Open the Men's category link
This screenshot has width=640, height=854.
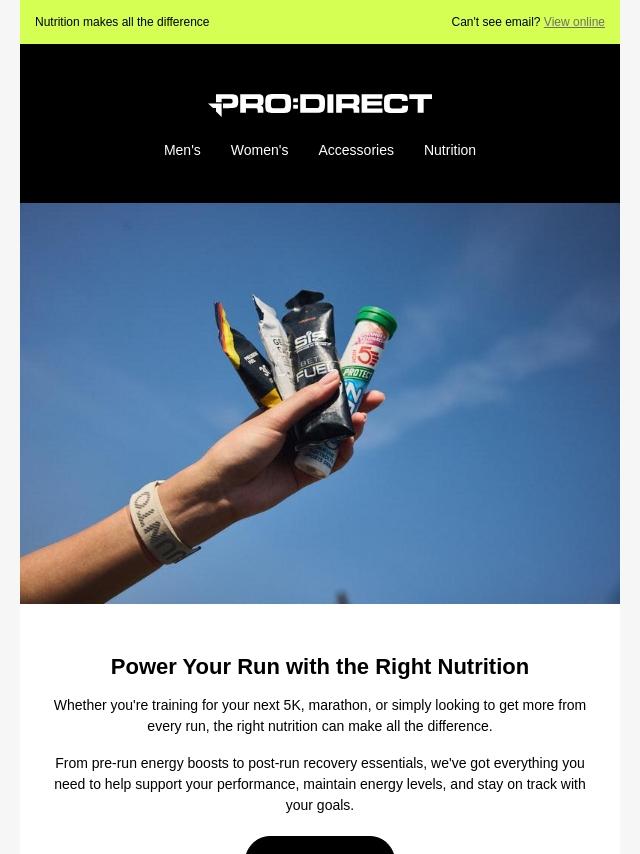182,150
